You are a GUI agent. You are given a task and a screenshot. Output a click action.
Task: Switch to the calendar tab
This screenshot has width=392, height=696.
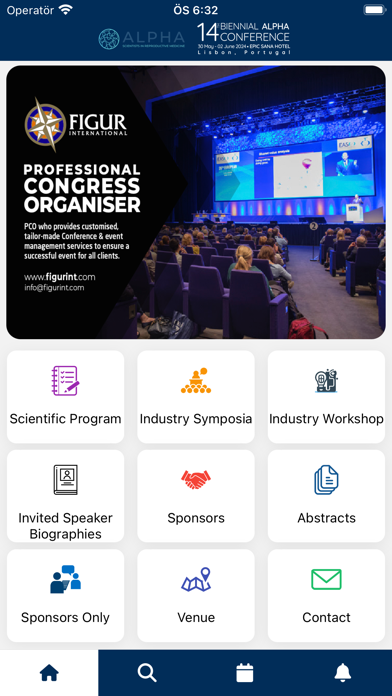(245, 673)
